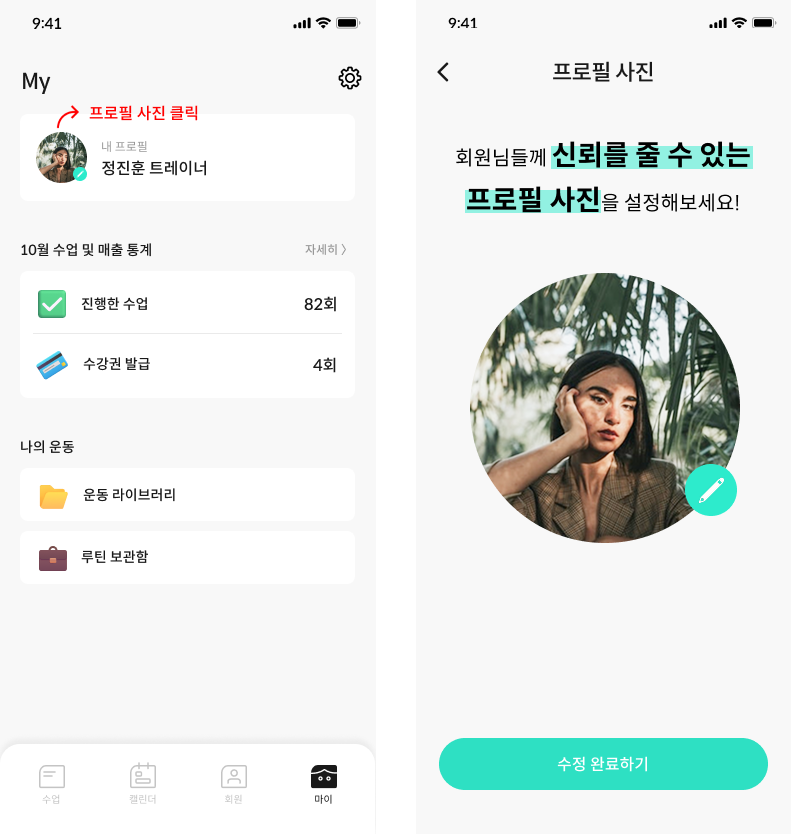791x834 pixels.
Task: Switch to the 수업 tab
Action: point(51,784)
